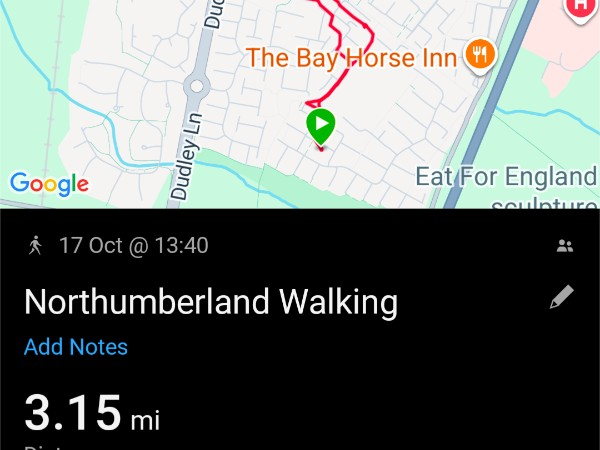Add notes to this walk
The image size is (600, 450).
(x=76, y=347)
